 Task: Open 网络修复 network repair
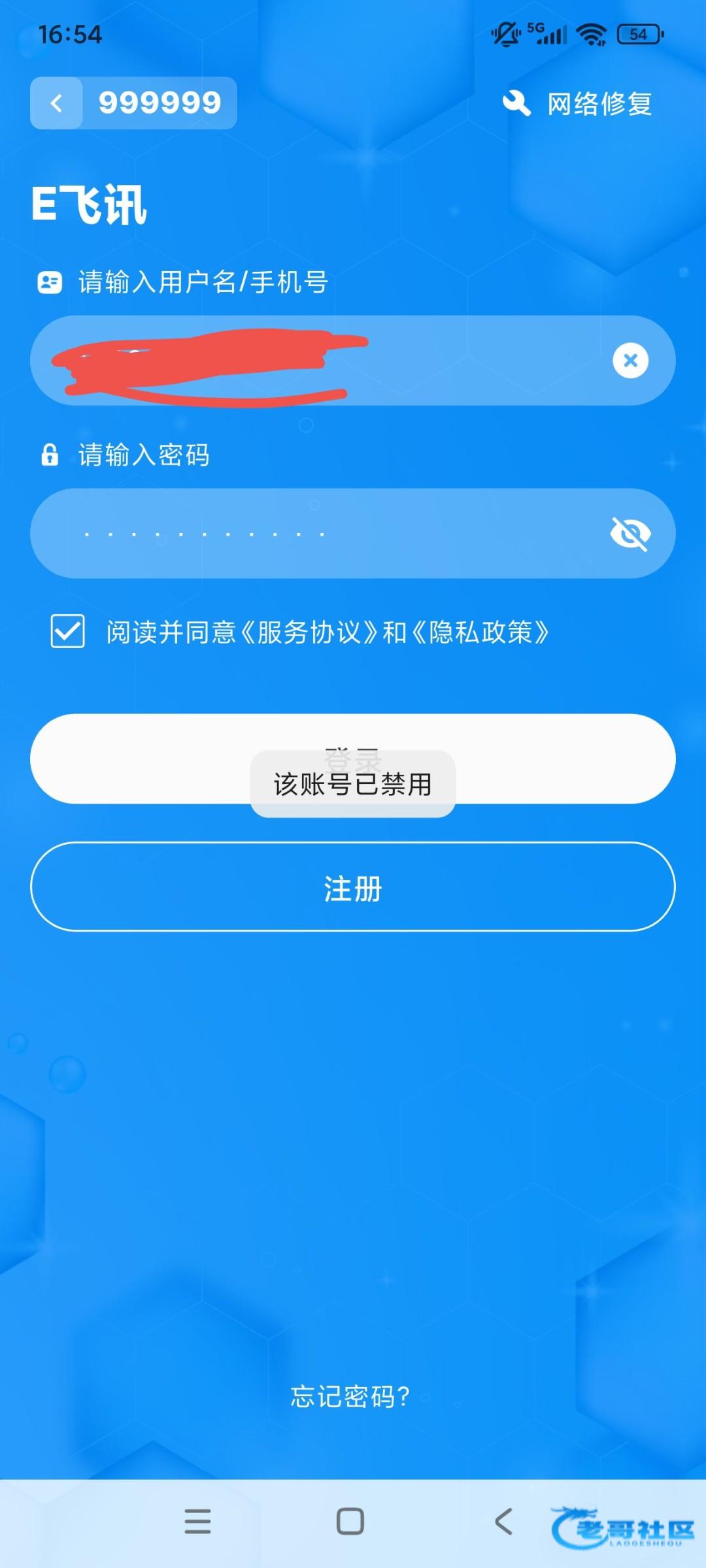(x=578, y=104)
